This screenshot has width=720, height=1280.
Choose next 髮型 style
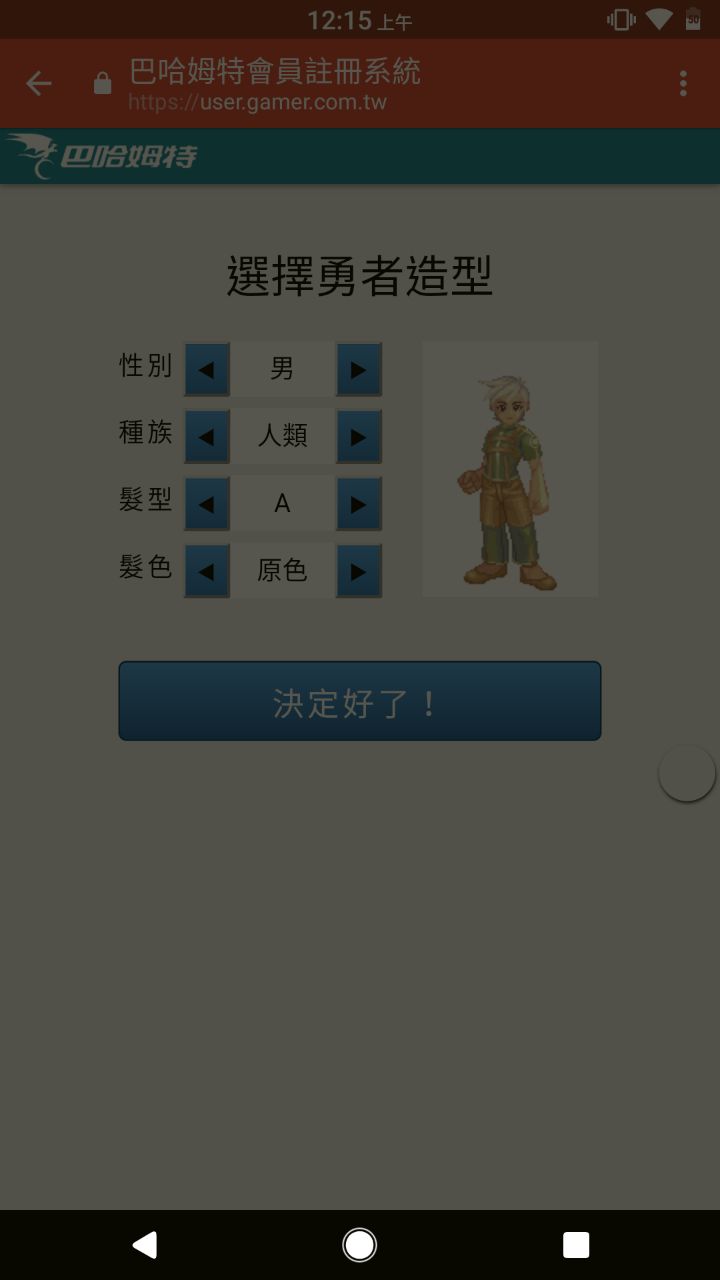358,504
